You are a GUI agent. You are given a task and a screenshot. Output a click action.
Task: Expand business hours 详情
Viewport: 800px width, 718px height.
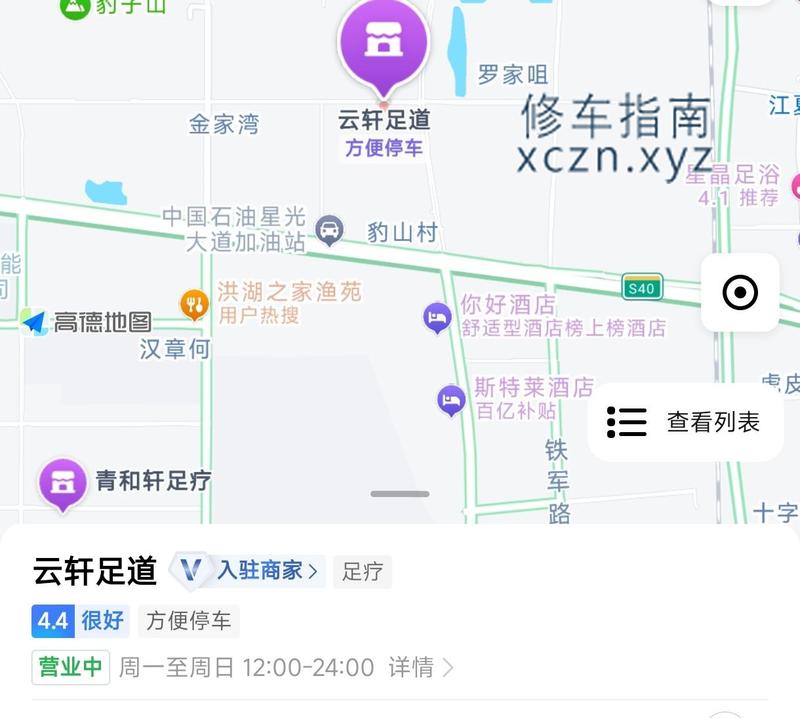[421, 667]
